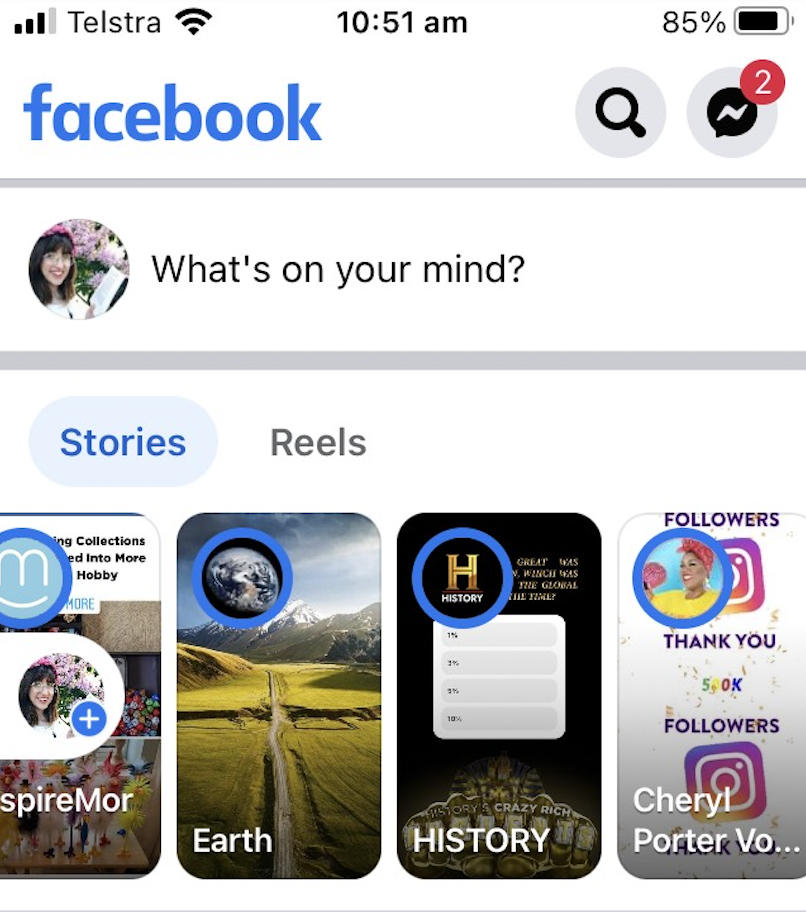Add to your story with the plus
The image size is (806, 912).
(x=90, y=718)
